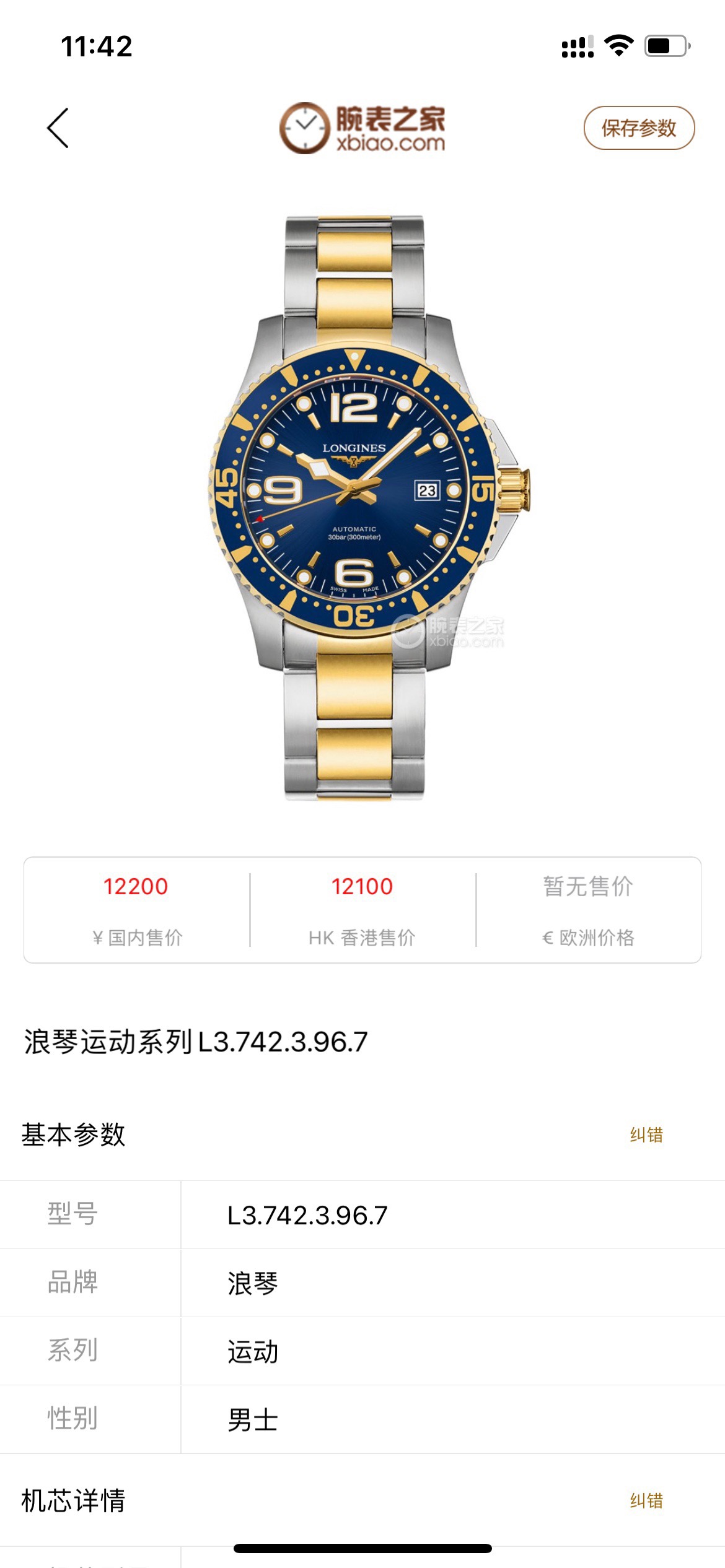Open the Longines watch product image

362,508
